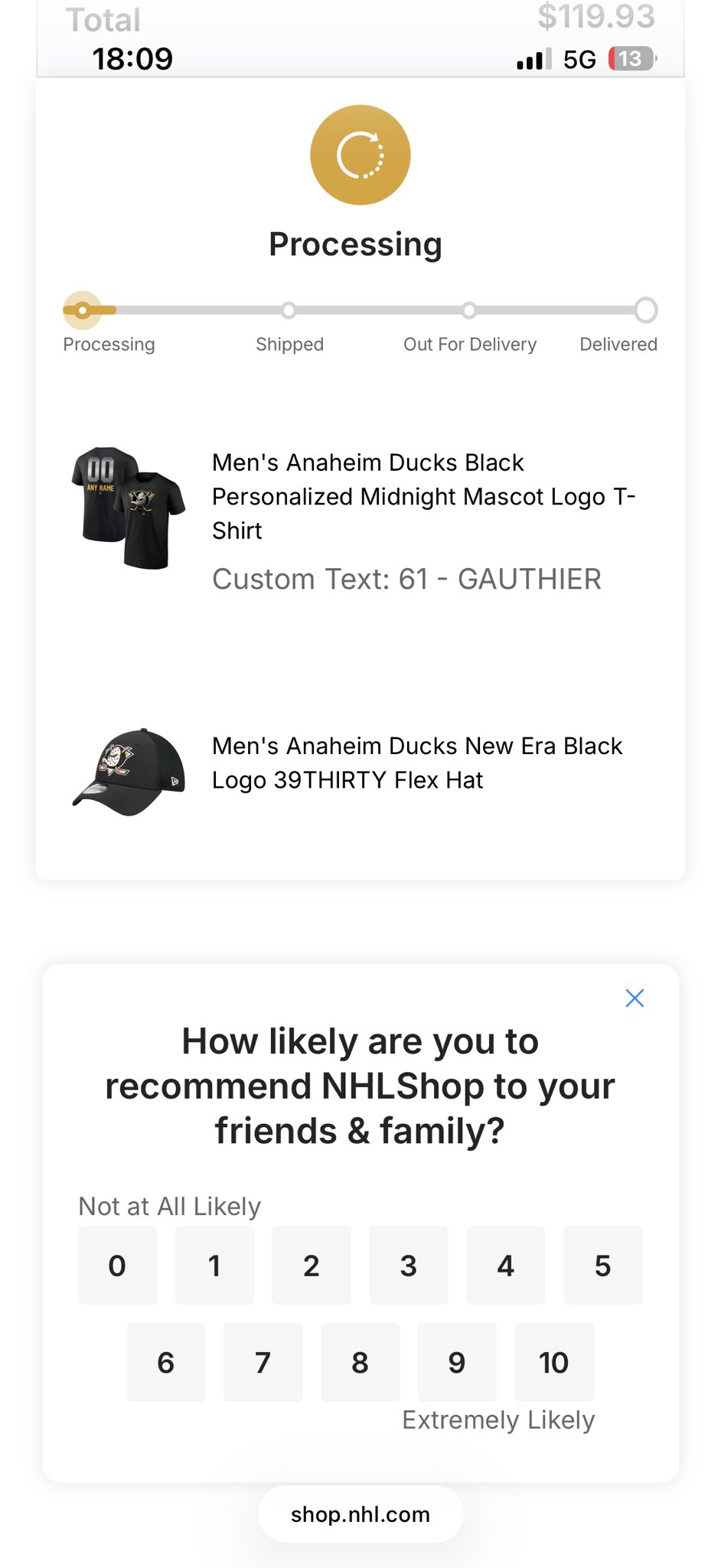Choose 10 for Extremely Likely
This screenshot has height=1568, width=721.
[x=554, y=1362]
